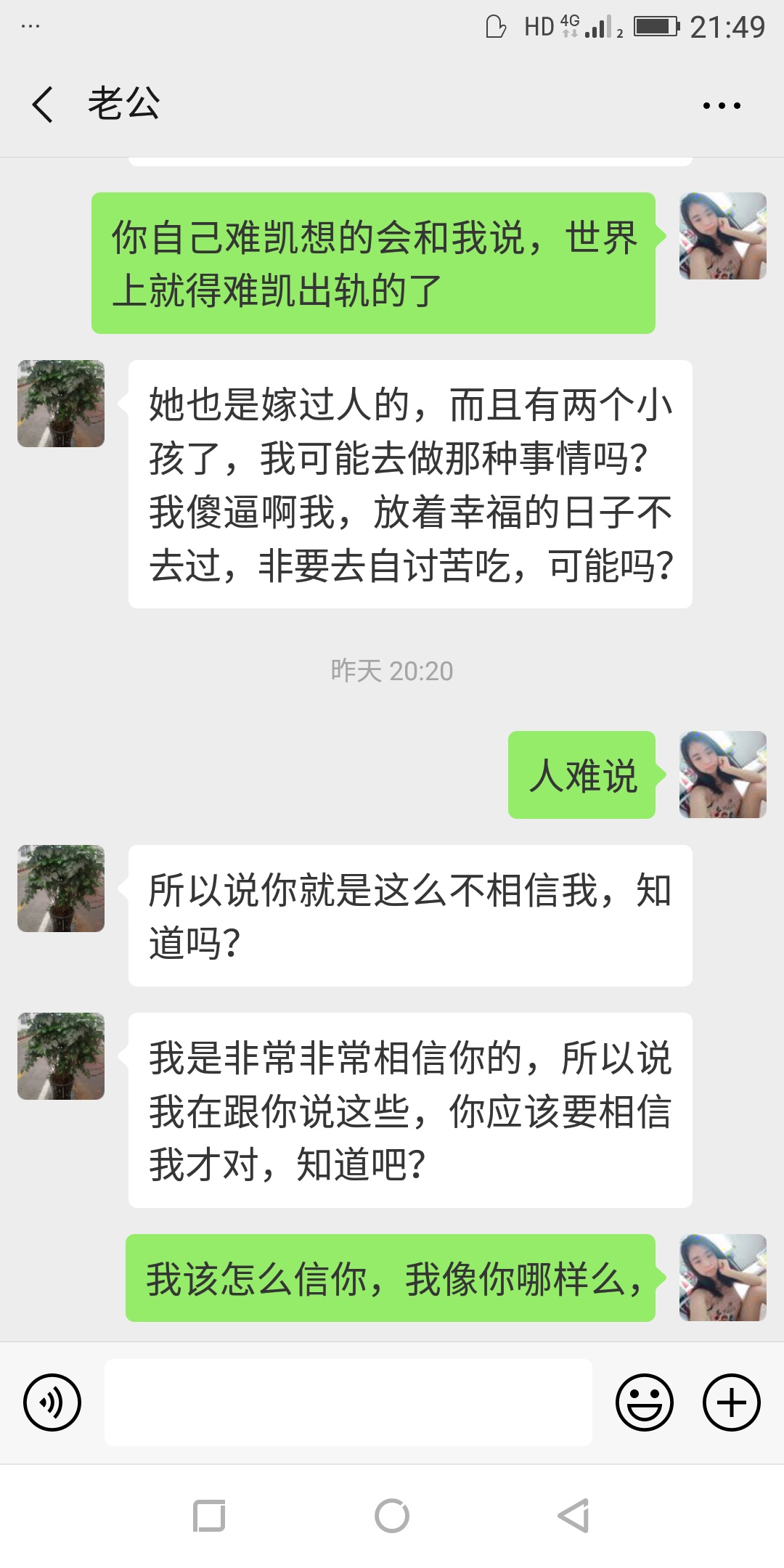
Task: Switch to voice message input
Action: (x=52, y=1402)
